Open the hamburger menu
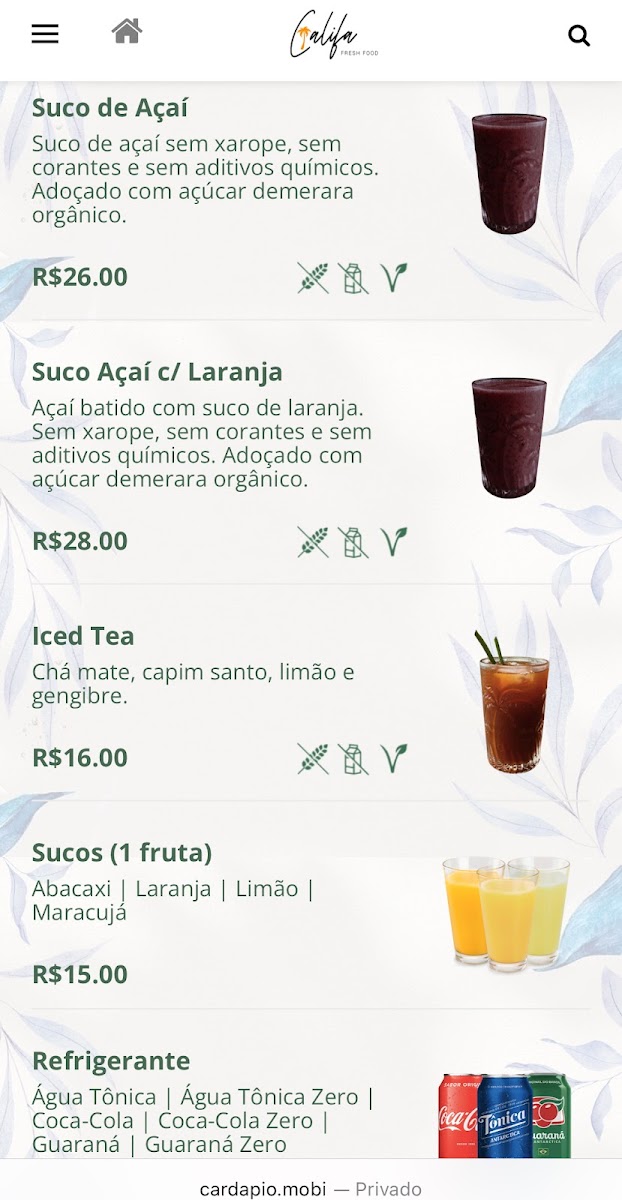 coord(45,34)
